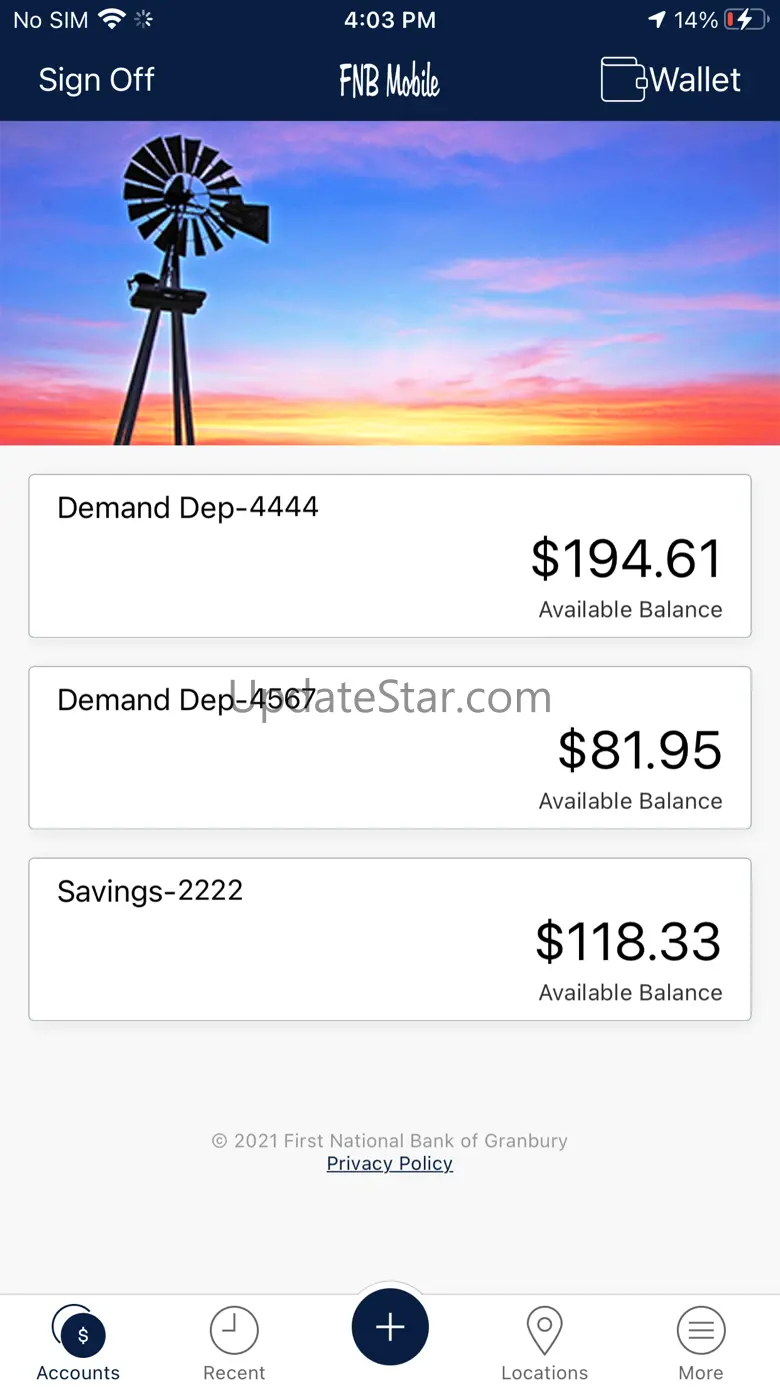This screenshot has height=1387, width=780.
Task: Tap the plus button in the bottom bar
Action: (x=390, y=1327)
